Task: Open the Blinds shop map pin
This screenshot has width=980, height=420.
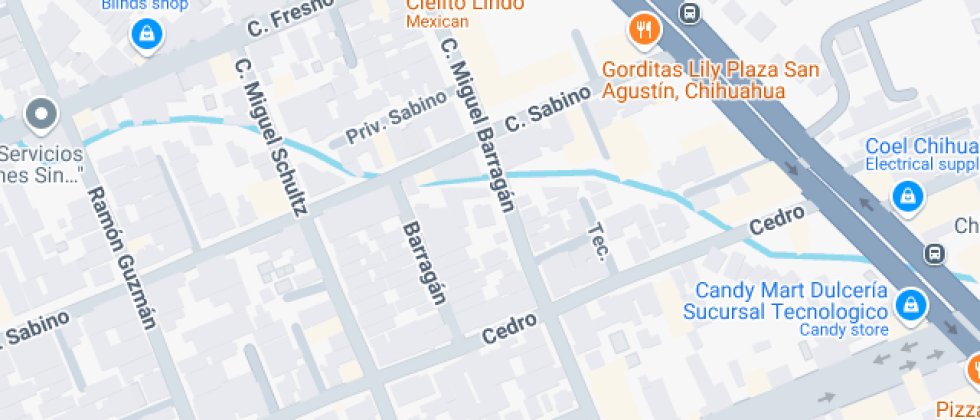Action: (x=147, y=34)
